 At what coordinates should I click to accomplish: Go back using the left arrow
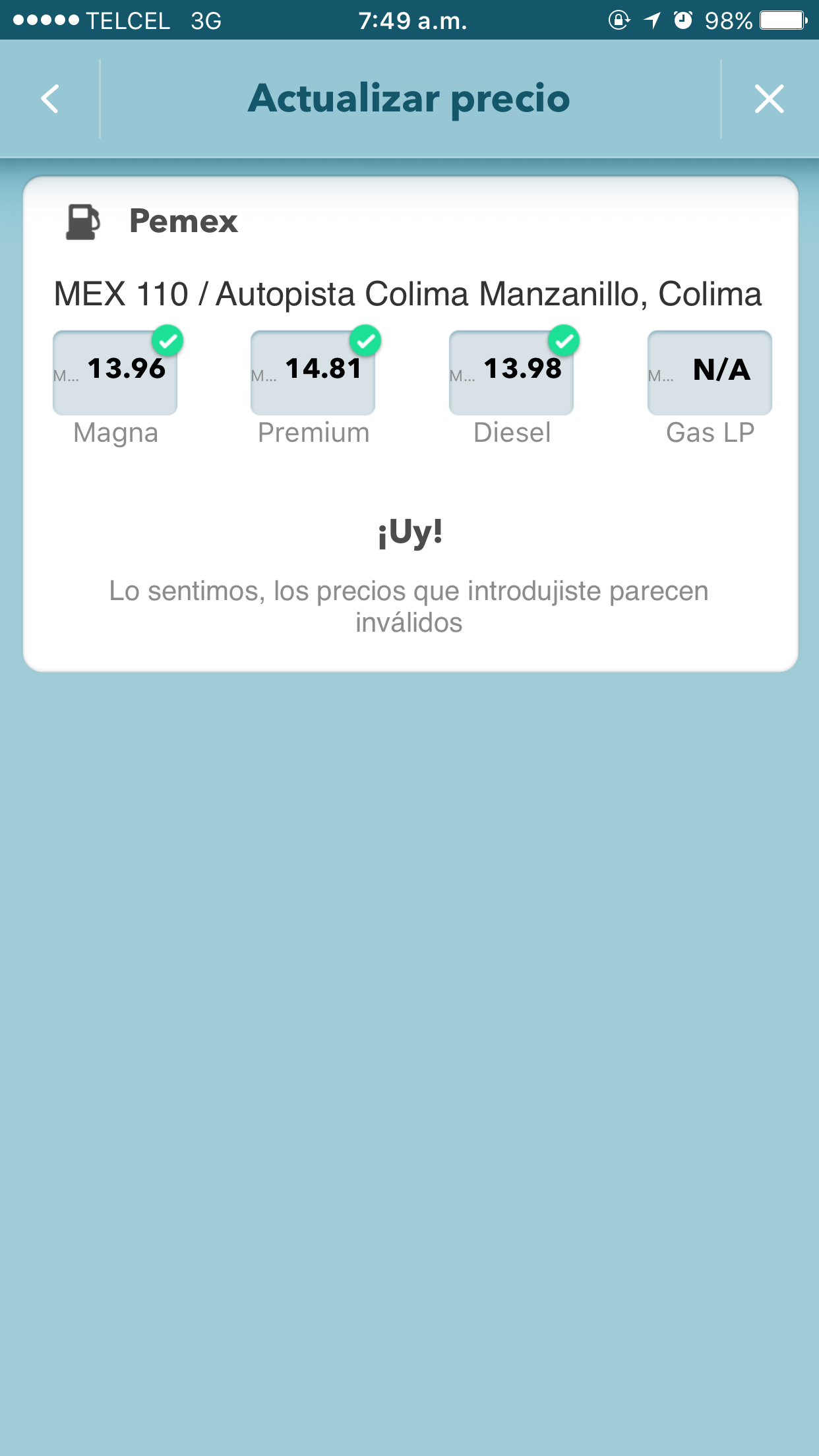coord(50,99)
